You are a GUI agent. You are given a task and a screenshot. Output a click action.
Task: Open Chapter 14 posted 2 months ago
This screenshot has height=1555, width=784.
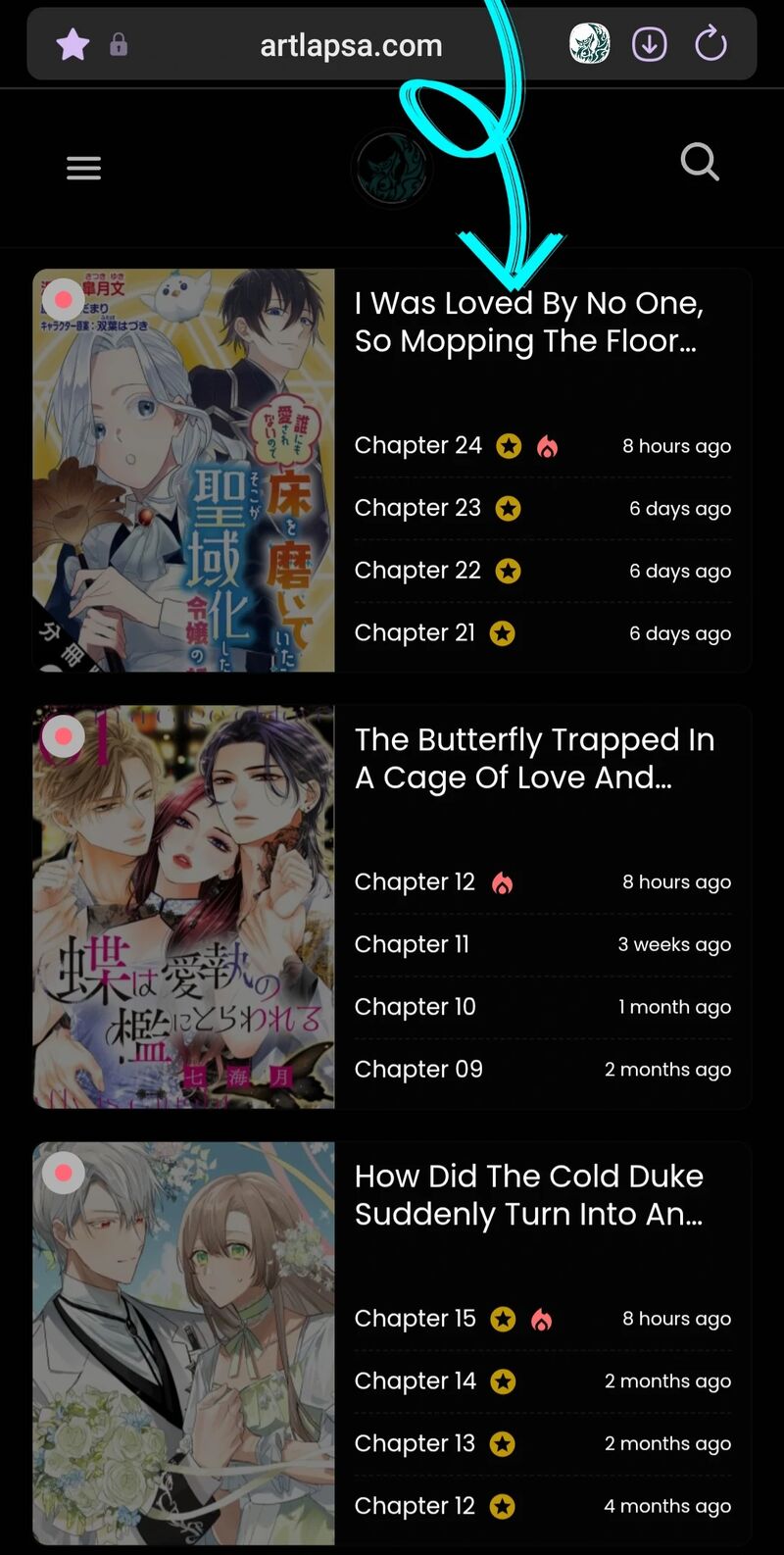pyautogui.click(x=415, y=1381)
